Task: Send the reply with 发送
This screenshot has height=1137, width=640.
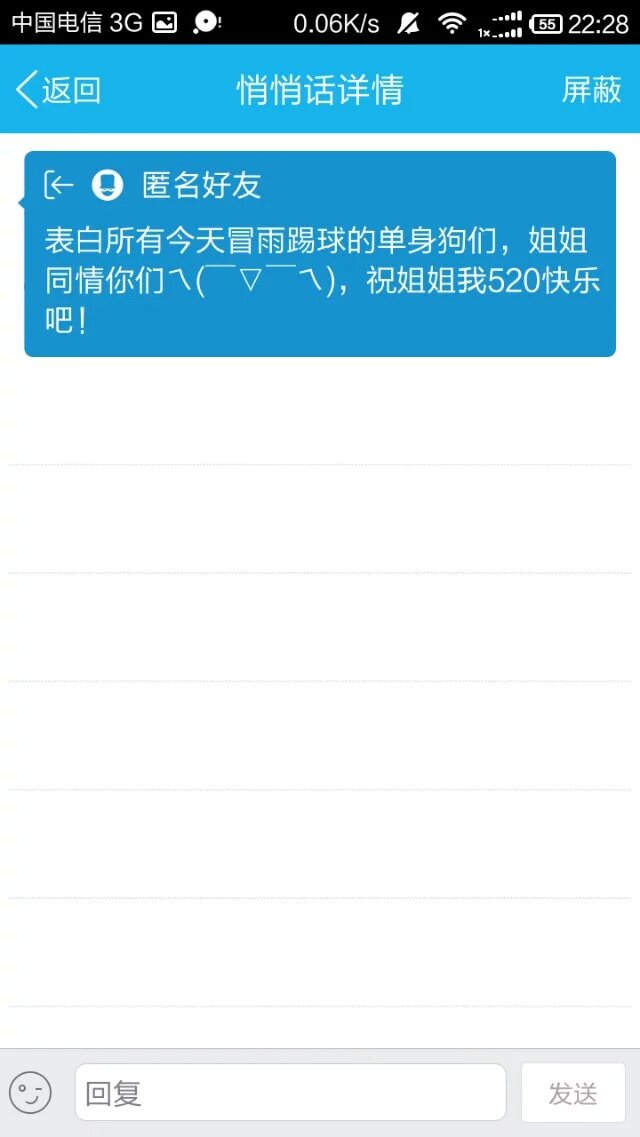Action: coord(573,1092)
